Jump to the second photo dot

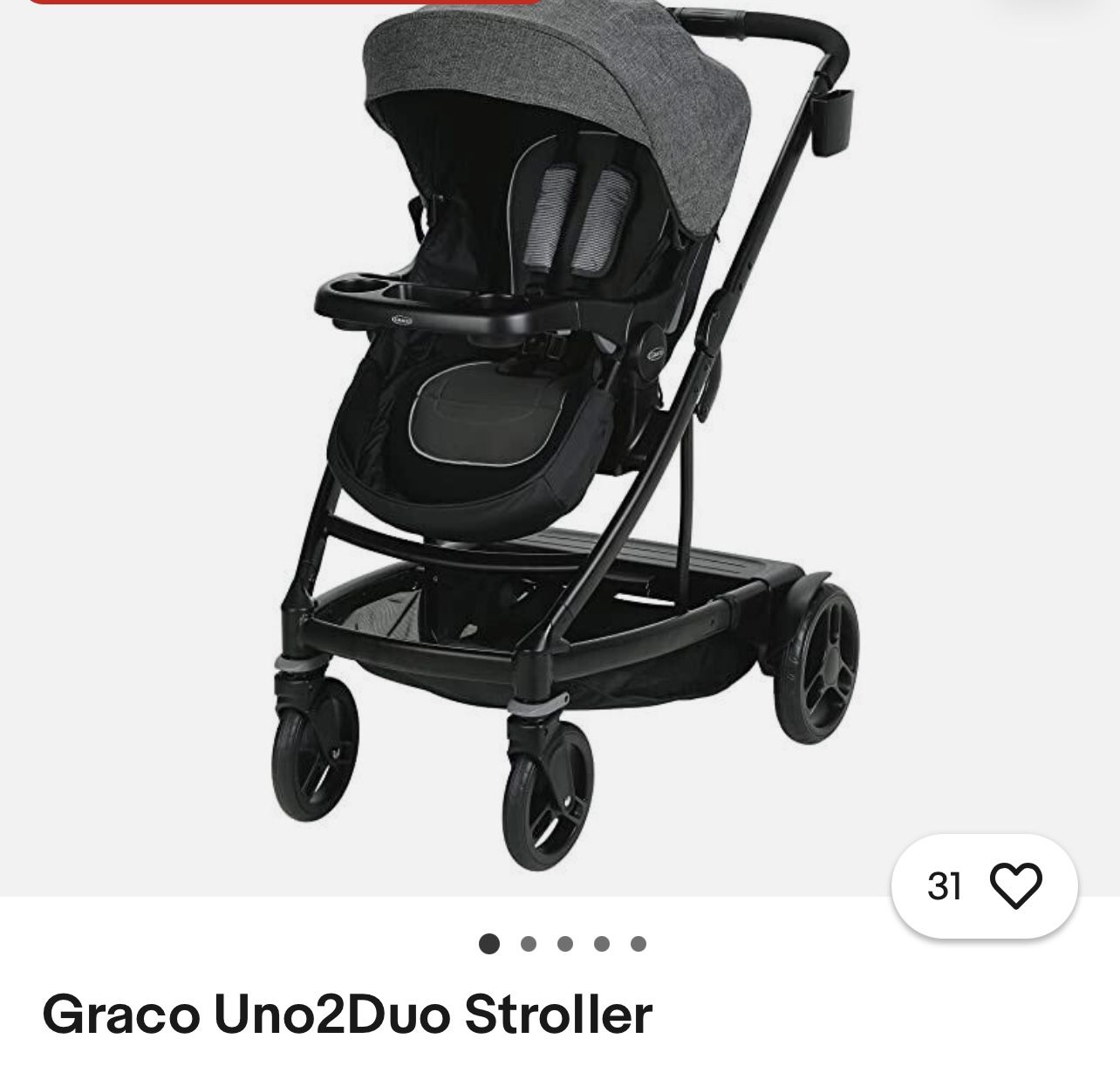click(x=528, y=943)
